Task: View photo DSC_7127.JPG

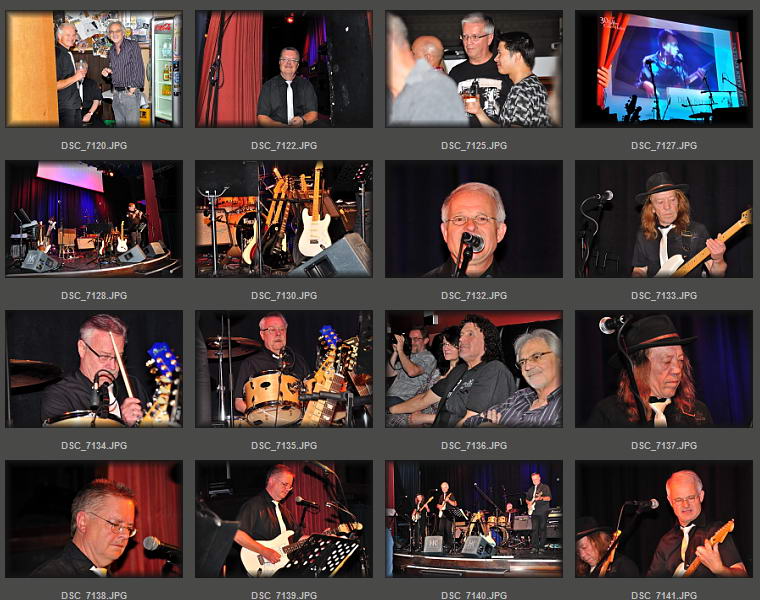Action: (664, 69)
